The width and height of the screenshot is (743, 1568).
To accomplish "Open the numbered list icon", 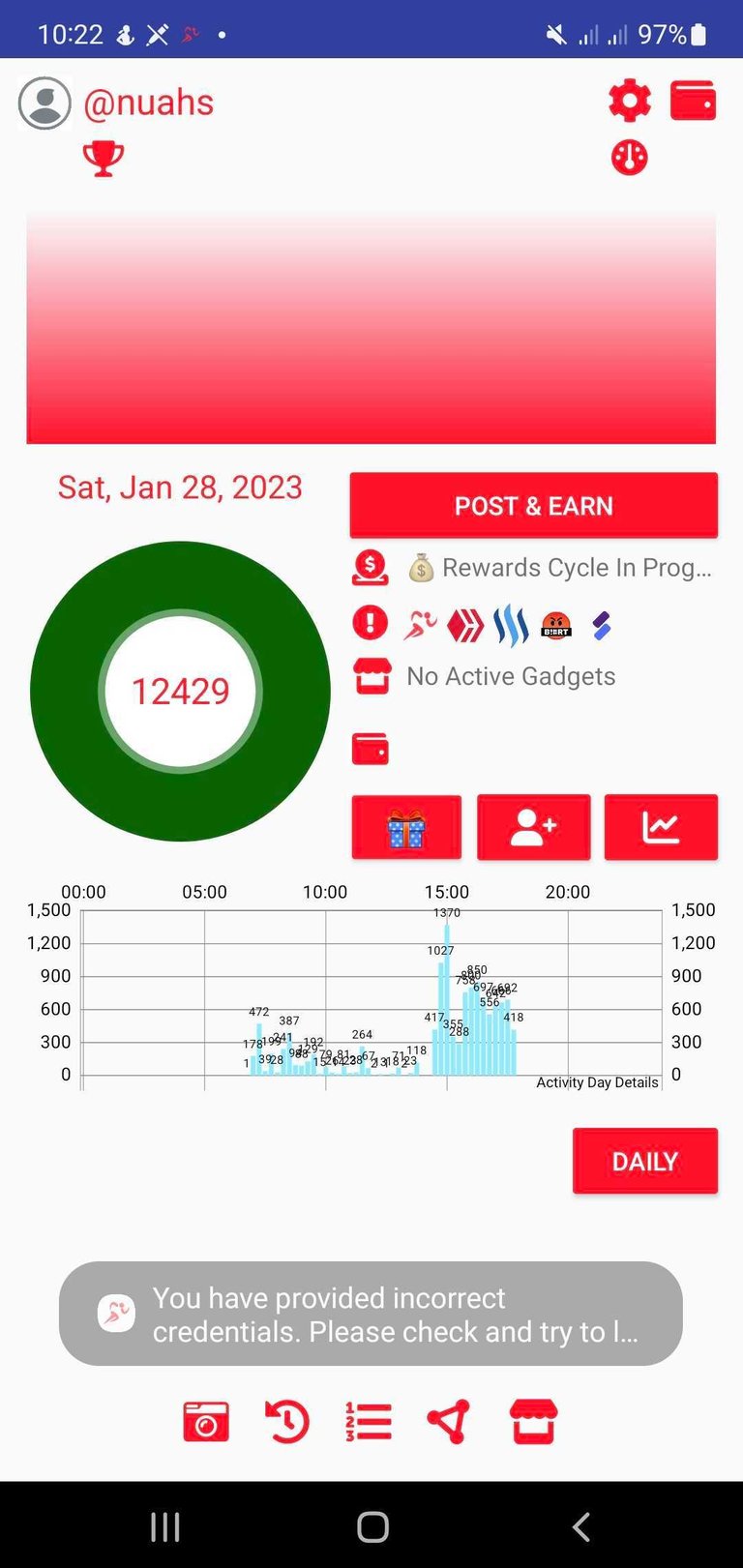I will [369, 1423].
